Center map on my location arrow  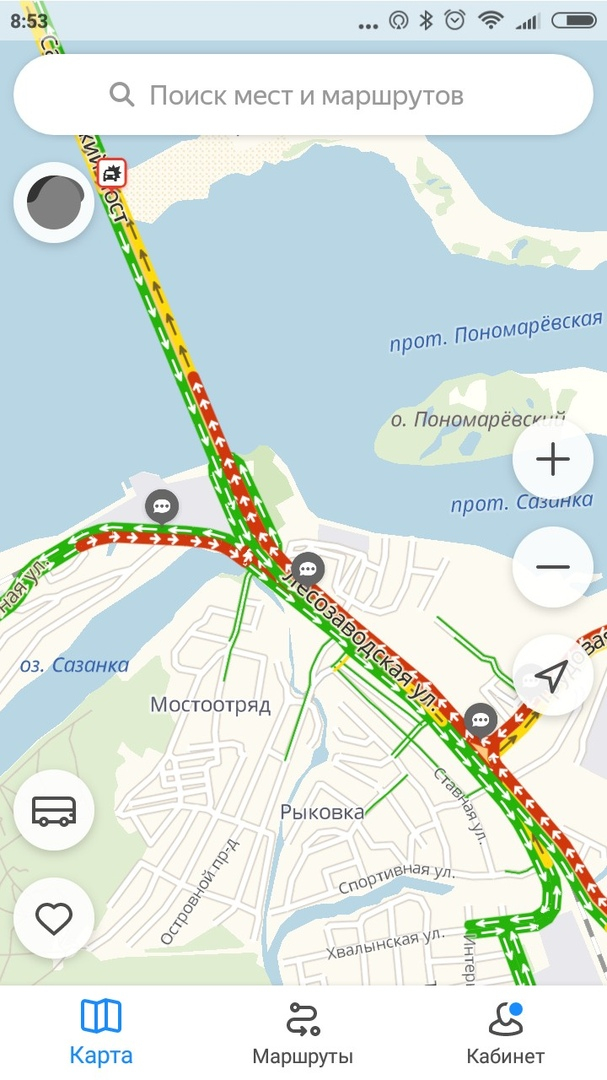coord(552,675)
